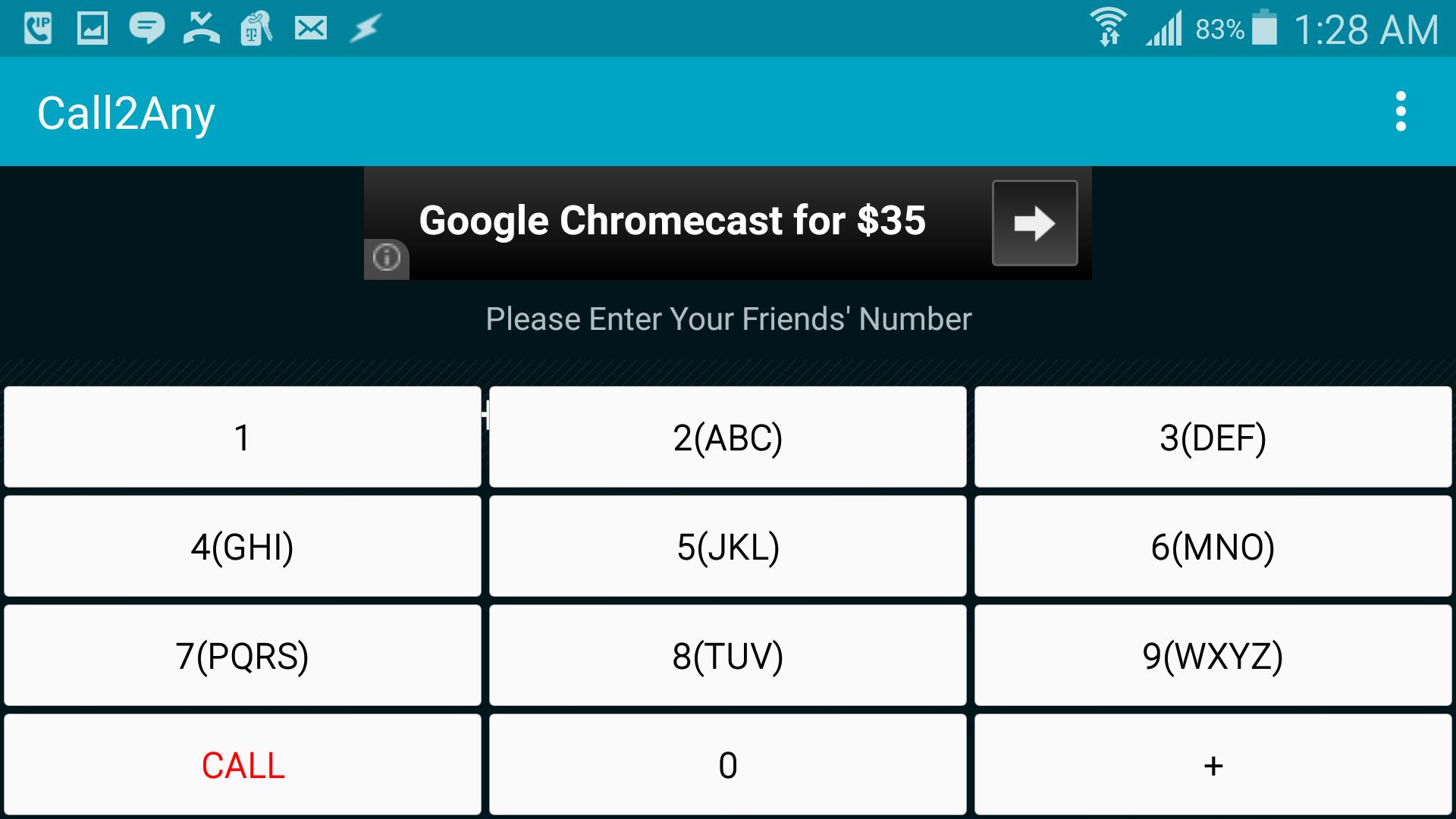This screenshot has width=1456, height=819.
Task: Tap the 8(TUV) key
Action: (x=728, y=656)
